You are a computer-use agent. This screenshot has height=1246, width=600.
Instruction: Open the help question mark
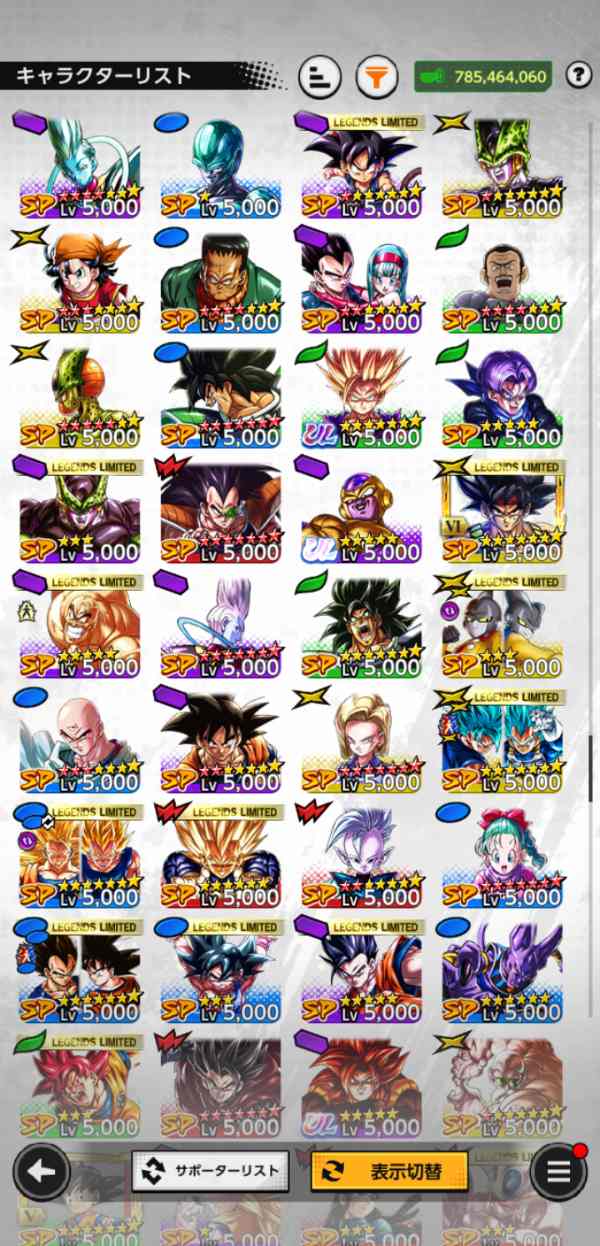pyautogui.click(x=578, y=75)
